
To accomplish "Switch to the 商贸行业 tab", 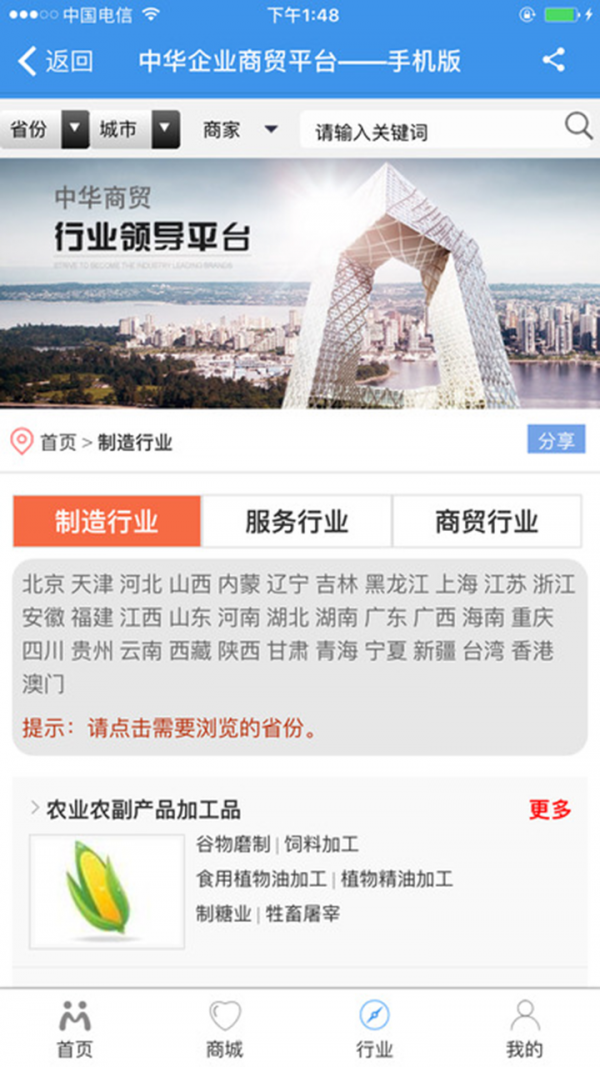I will (486, 521).
